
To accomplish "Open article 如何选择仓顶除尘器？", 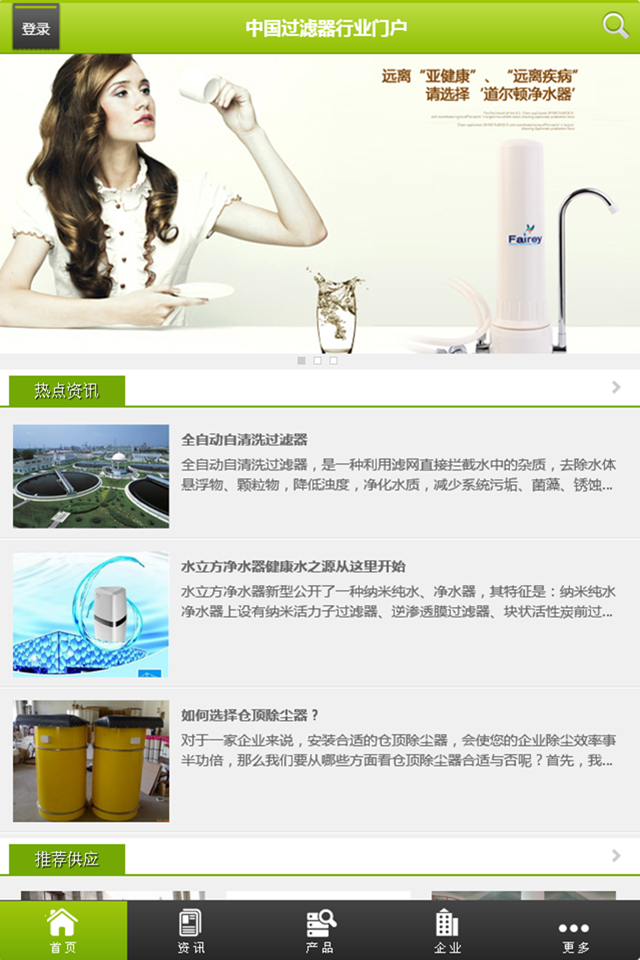I will (250, 715).
